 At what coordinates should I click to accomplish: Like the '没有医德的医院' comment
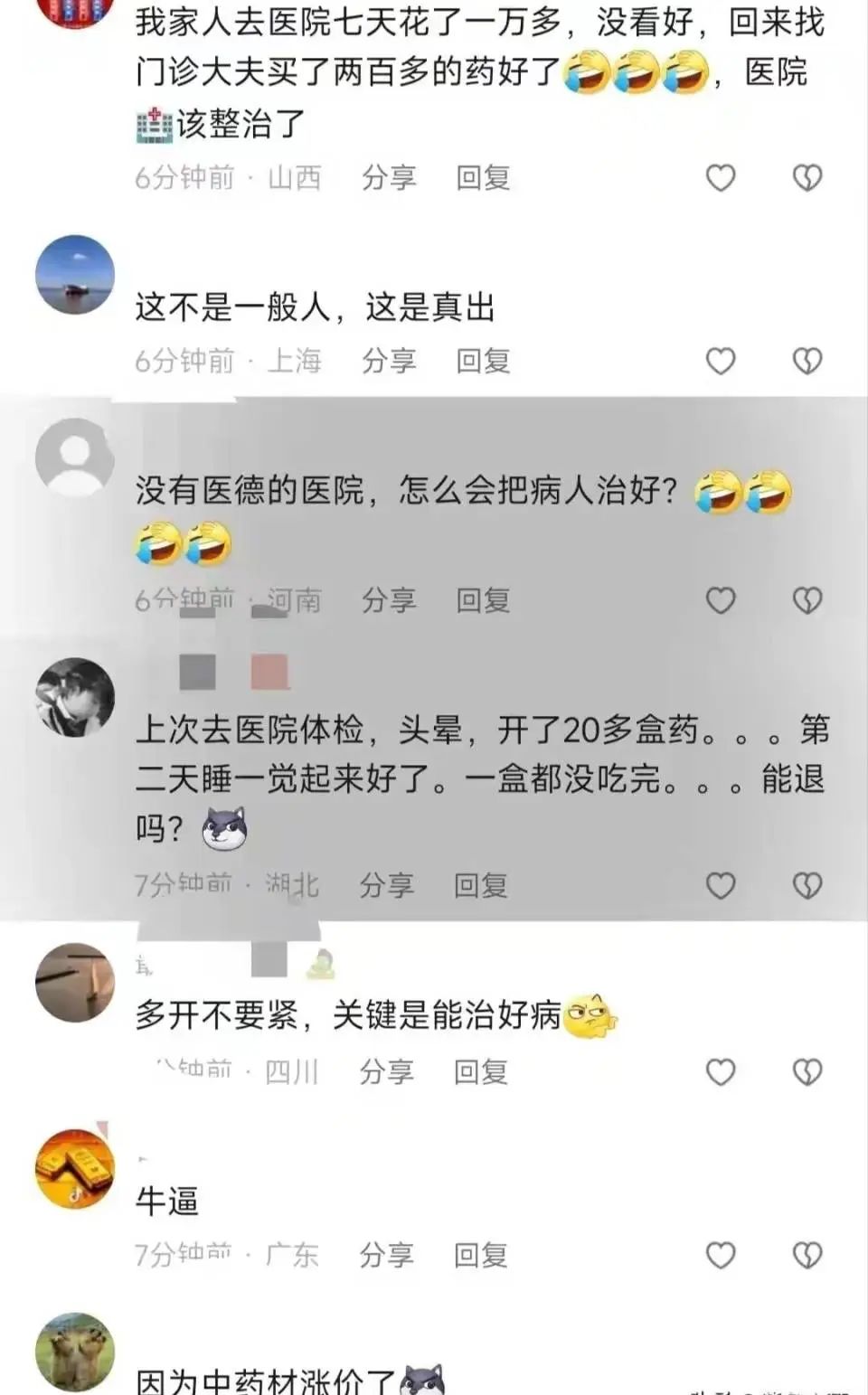(x=720, y=600)
